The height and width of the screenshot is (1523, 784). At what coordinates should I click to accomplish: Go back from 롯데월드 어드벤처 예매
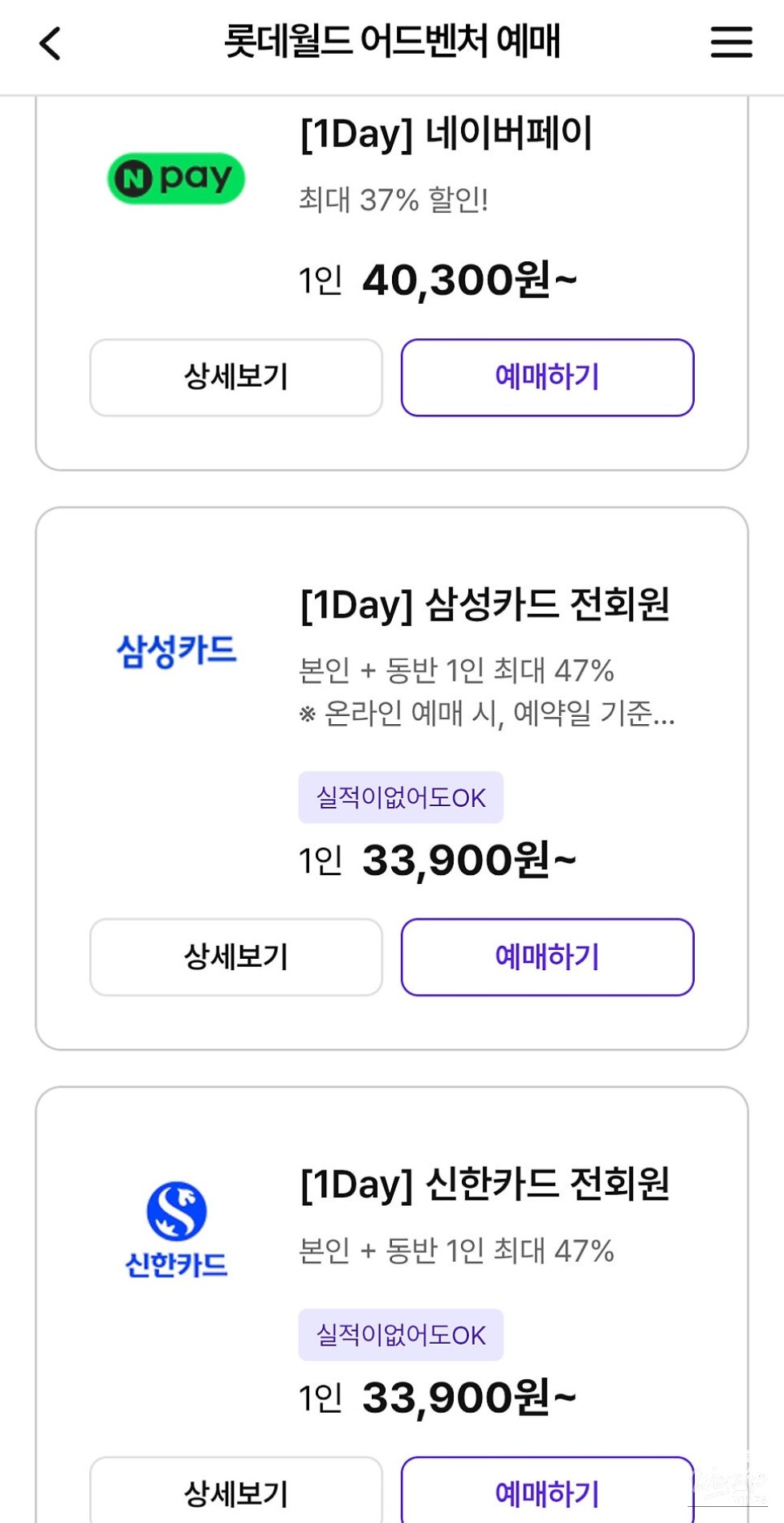50,43
